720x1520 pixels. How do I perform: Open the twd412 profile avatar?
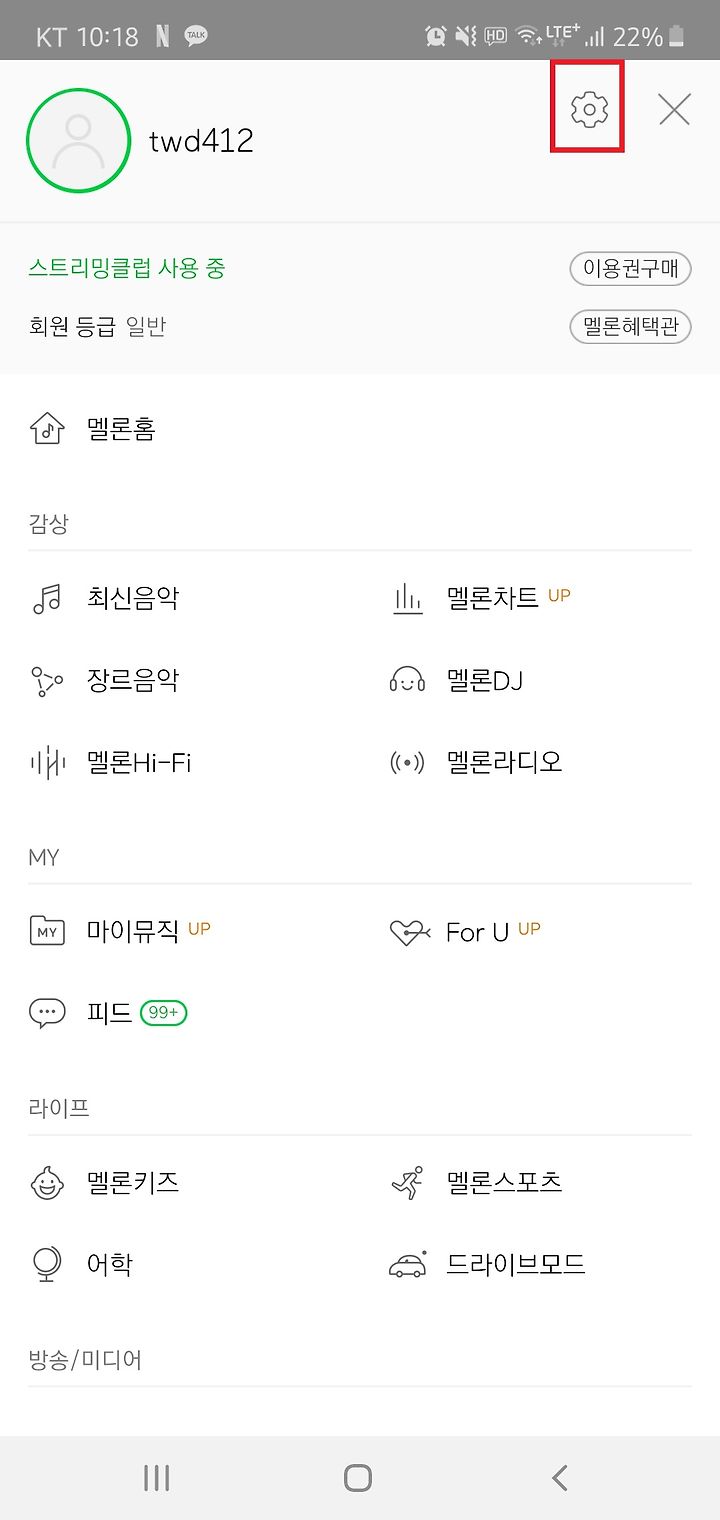(78, 140)
